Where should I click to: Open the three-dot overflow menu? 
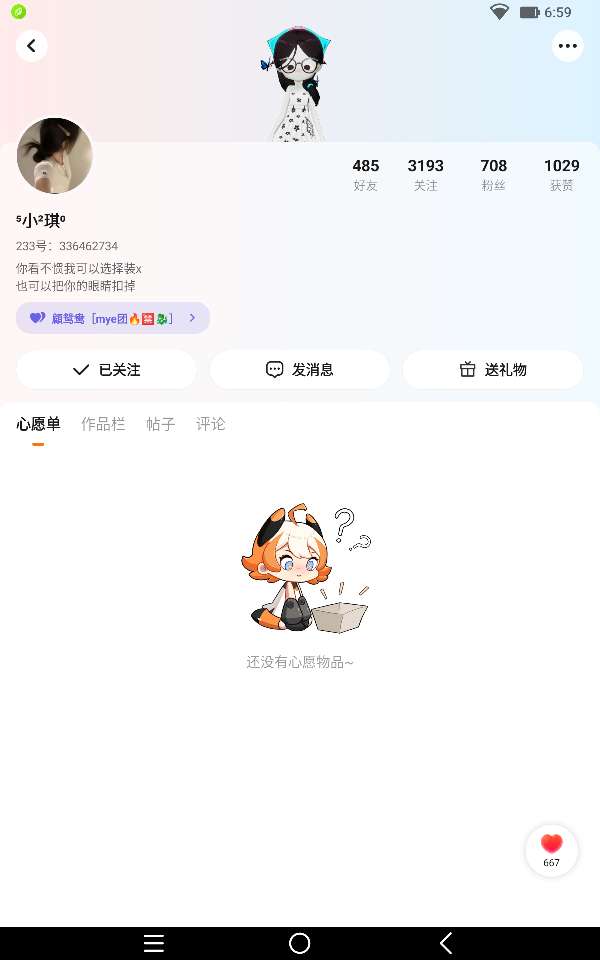(x=568, y=46)
